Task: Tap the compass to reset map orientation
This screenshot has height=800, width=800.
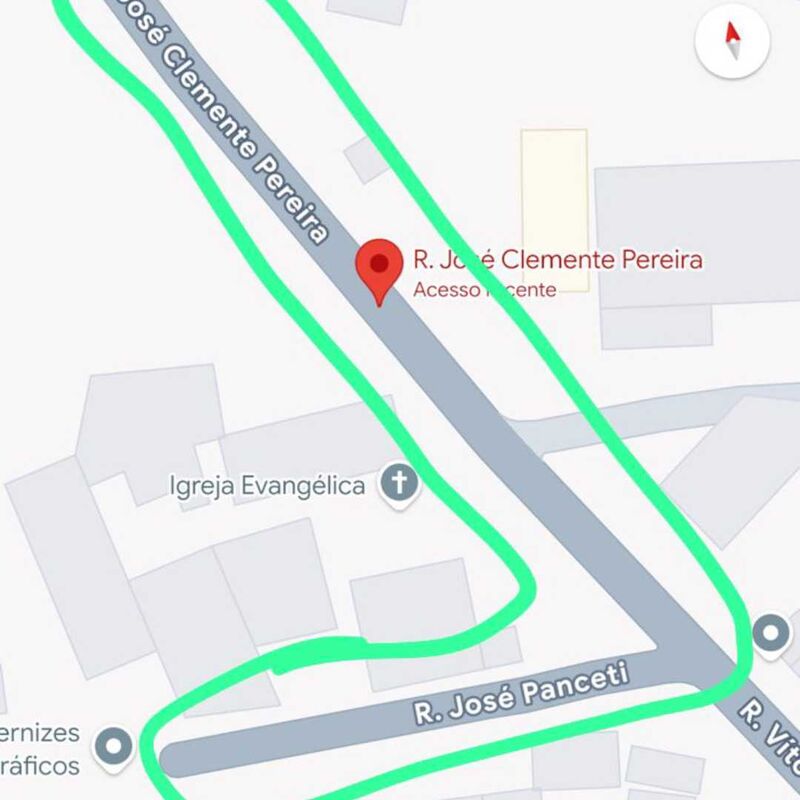Action: 732,42
